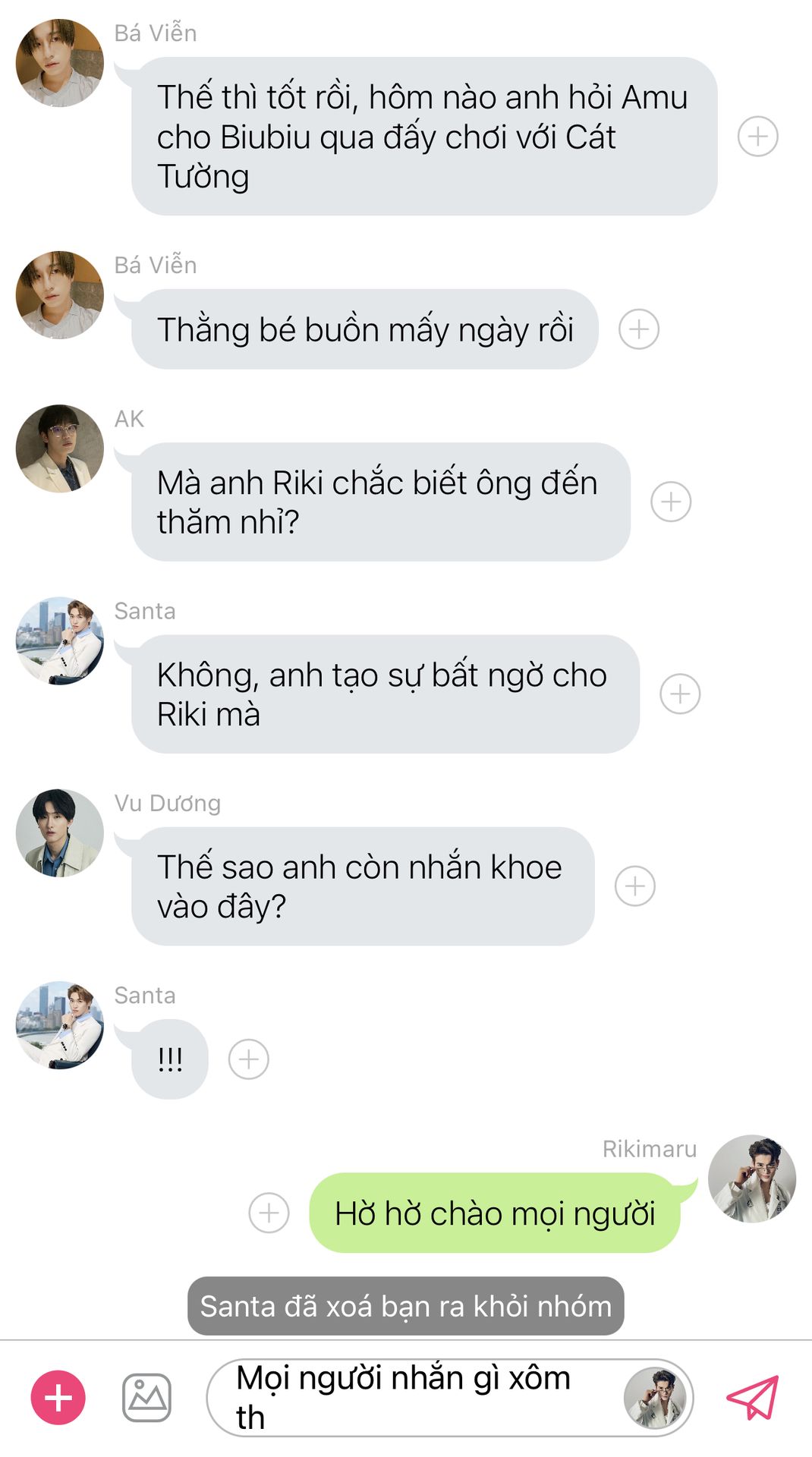Tap the character avatar inside the input box

[x=654, y=1398]
